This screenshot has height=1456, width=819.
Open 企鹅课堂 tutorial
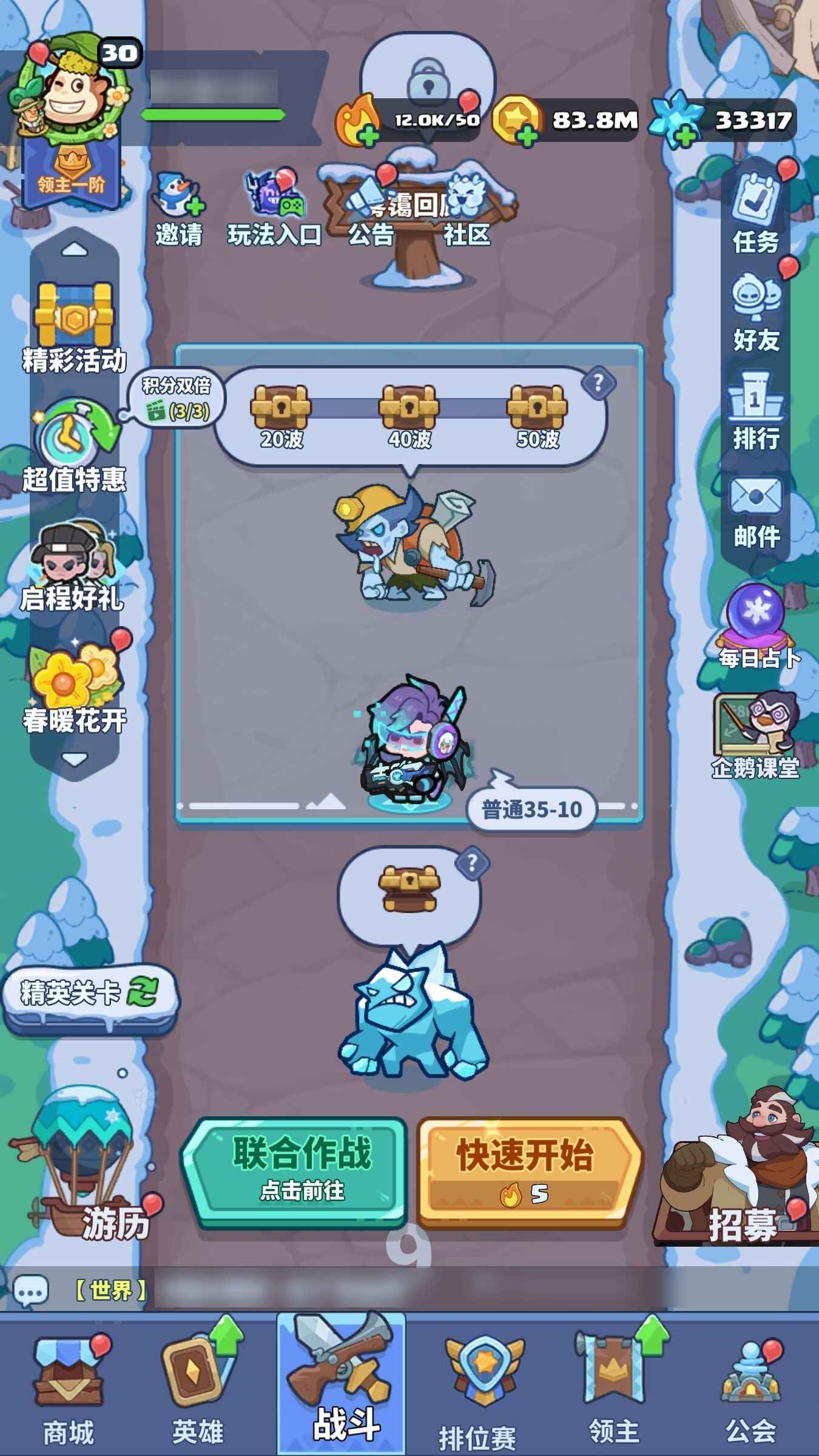(755, 735)
